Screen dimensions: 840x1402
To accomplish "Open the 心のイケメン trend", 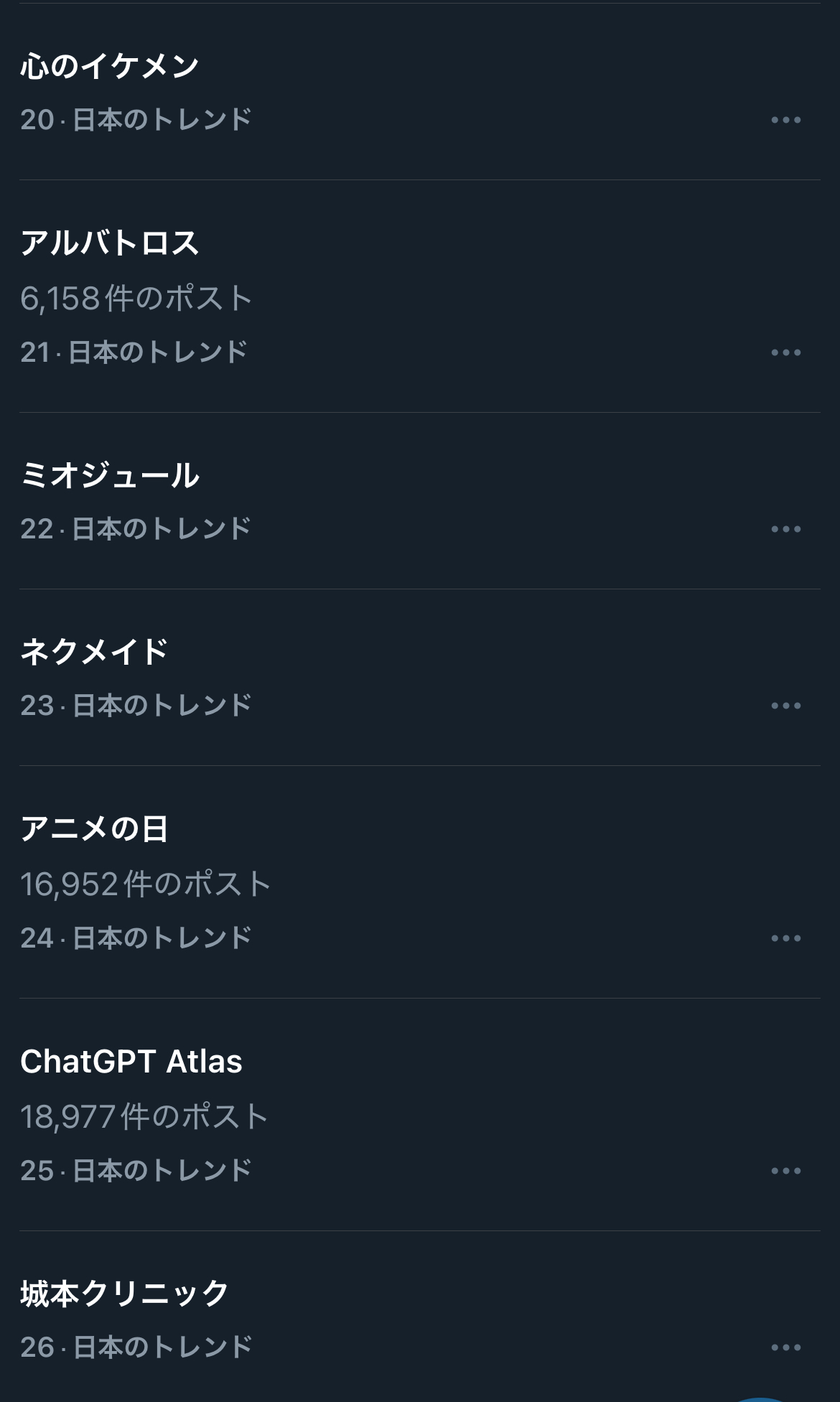I will coord(110,66).
